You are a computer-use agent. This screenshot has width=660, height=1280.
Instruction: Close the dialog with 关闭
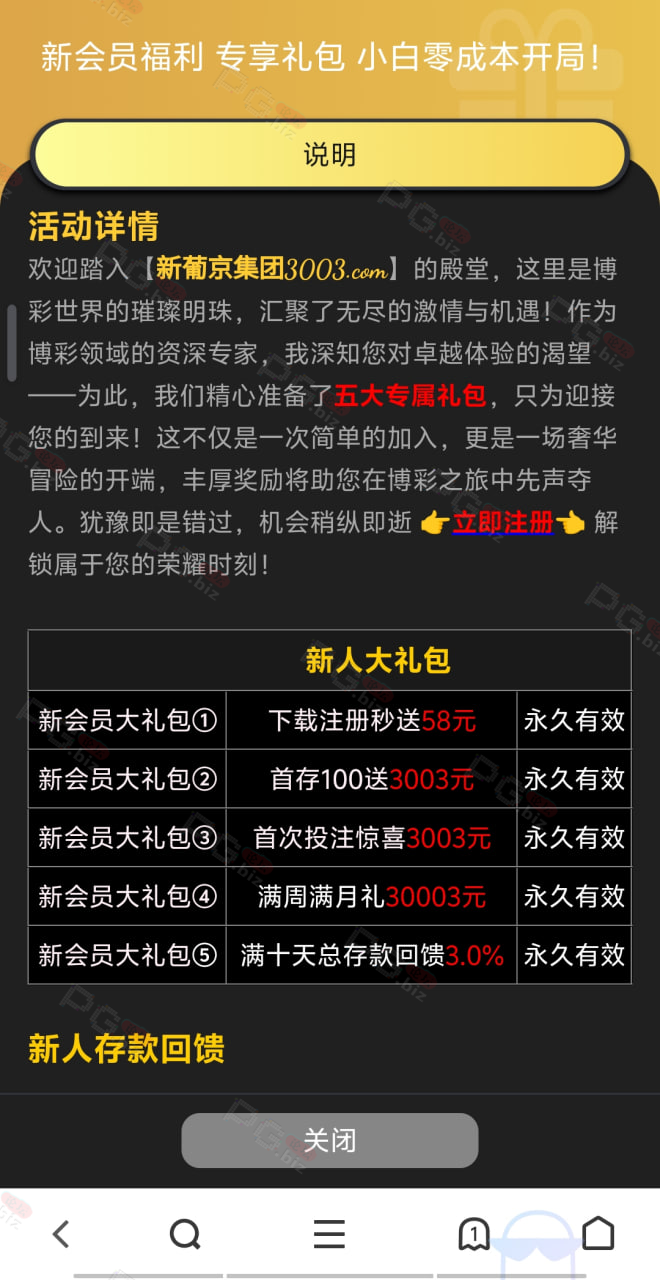330,1140
